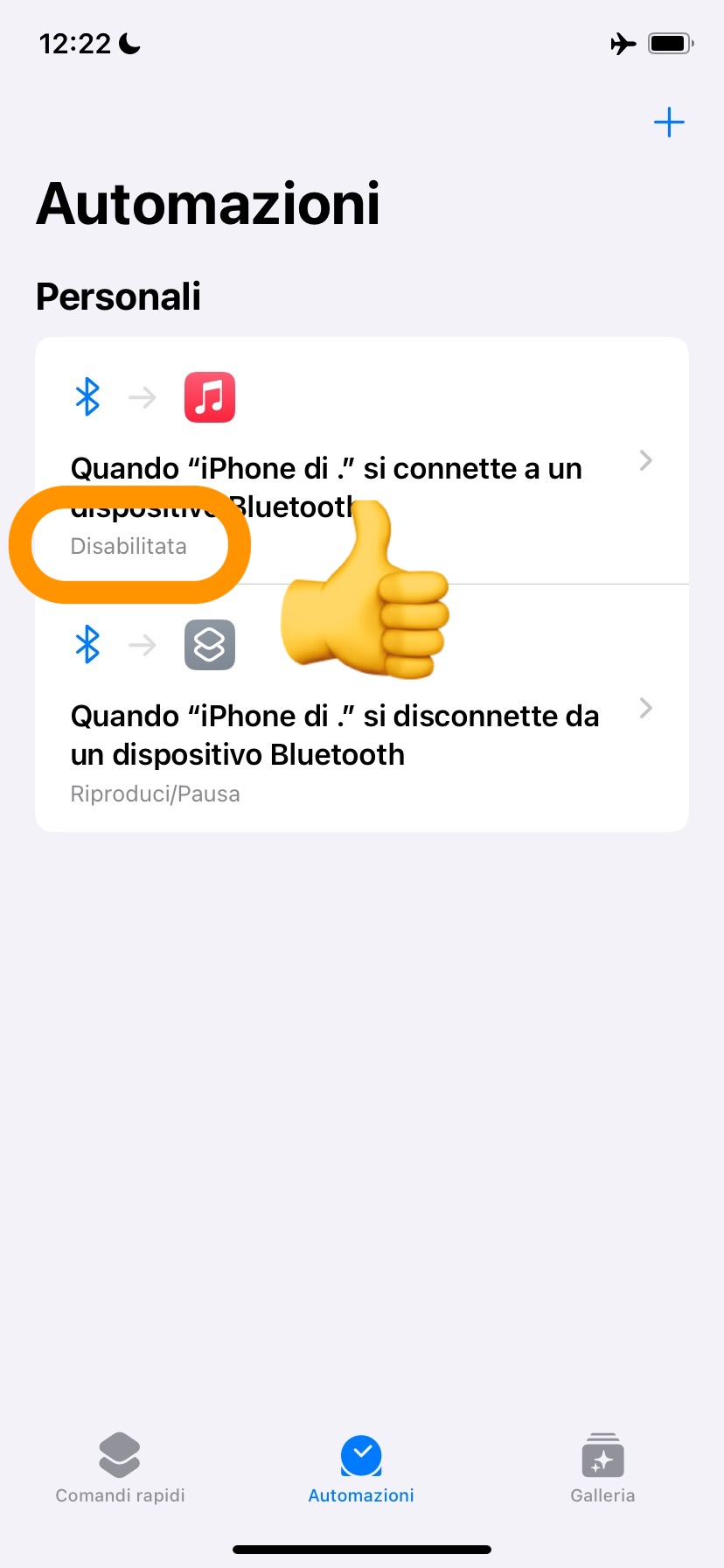Select the Automazioni tab
724x1568 pixels.
[361, 1468]
